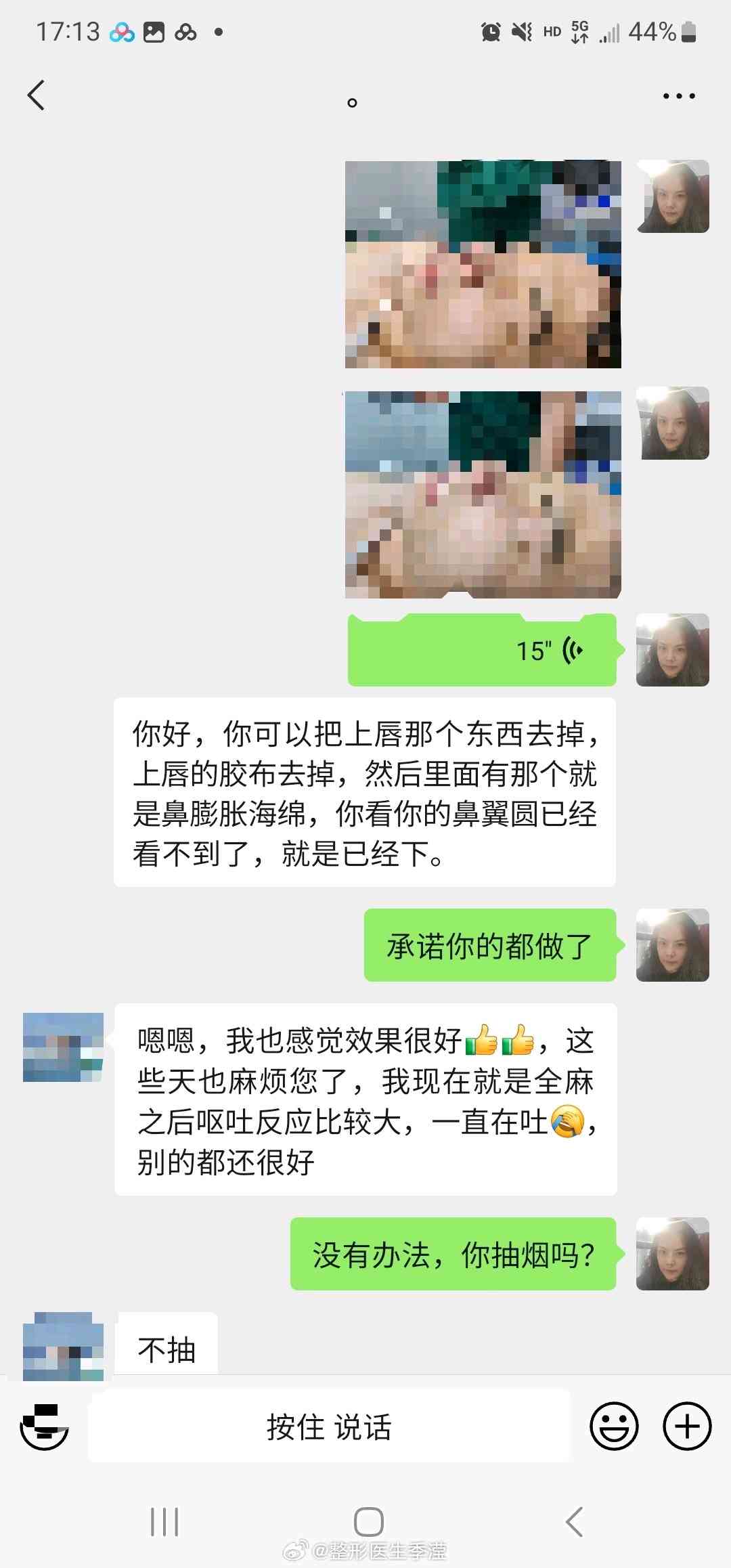
Task: Open the contact's avatar beside 不抽
Action: click(63, 1345)
